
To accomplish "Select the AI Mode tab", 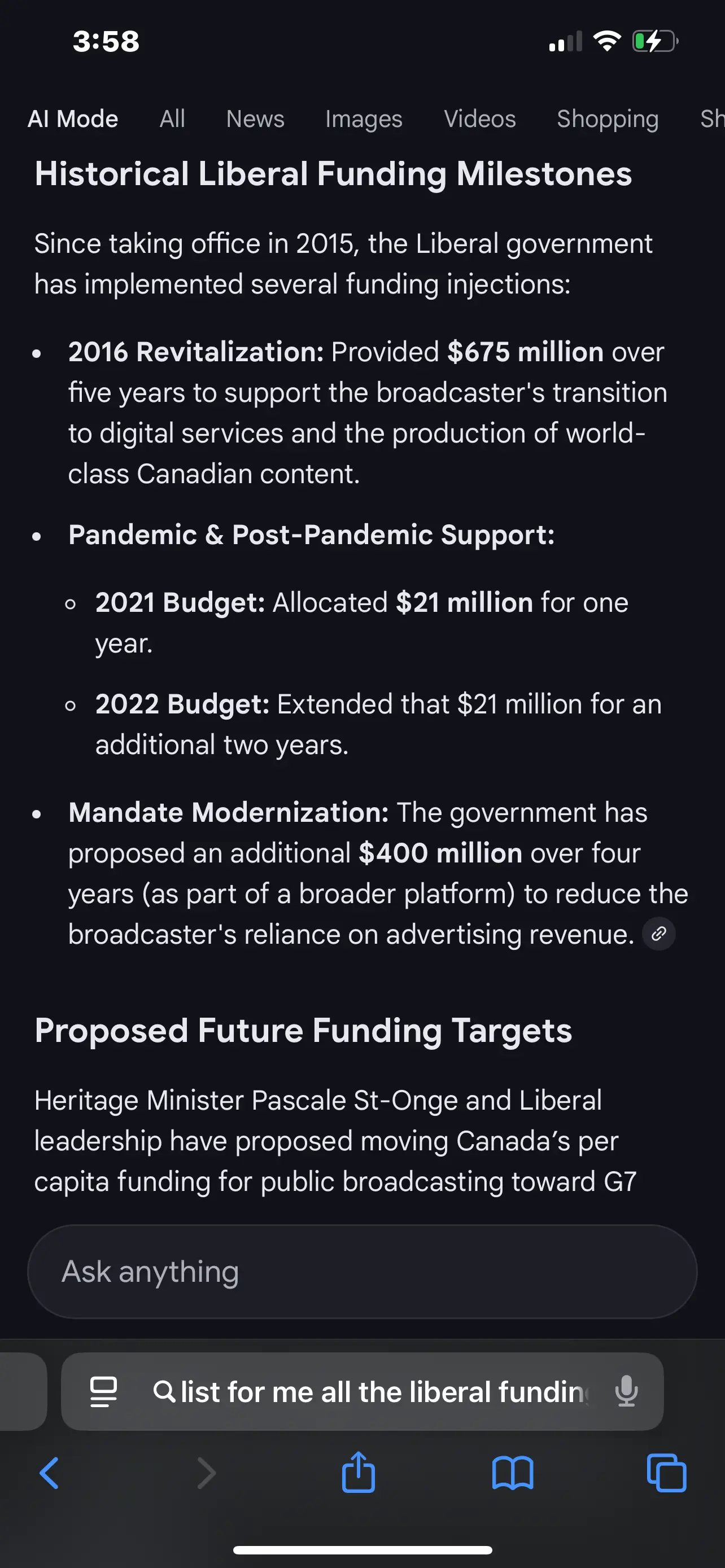I will (x=73, y=119).
